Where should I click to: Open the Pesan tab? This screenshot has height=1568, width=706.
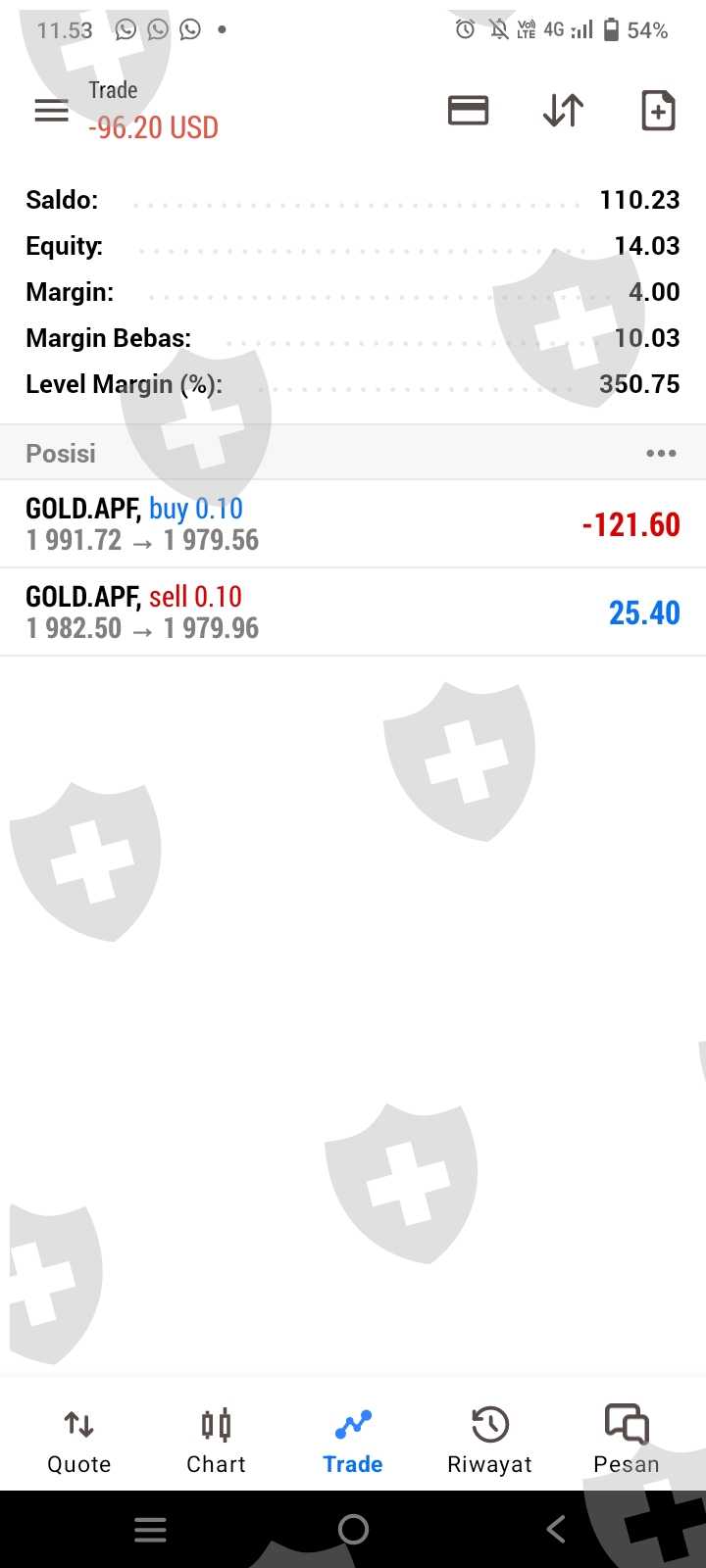tap(627, 1441)
